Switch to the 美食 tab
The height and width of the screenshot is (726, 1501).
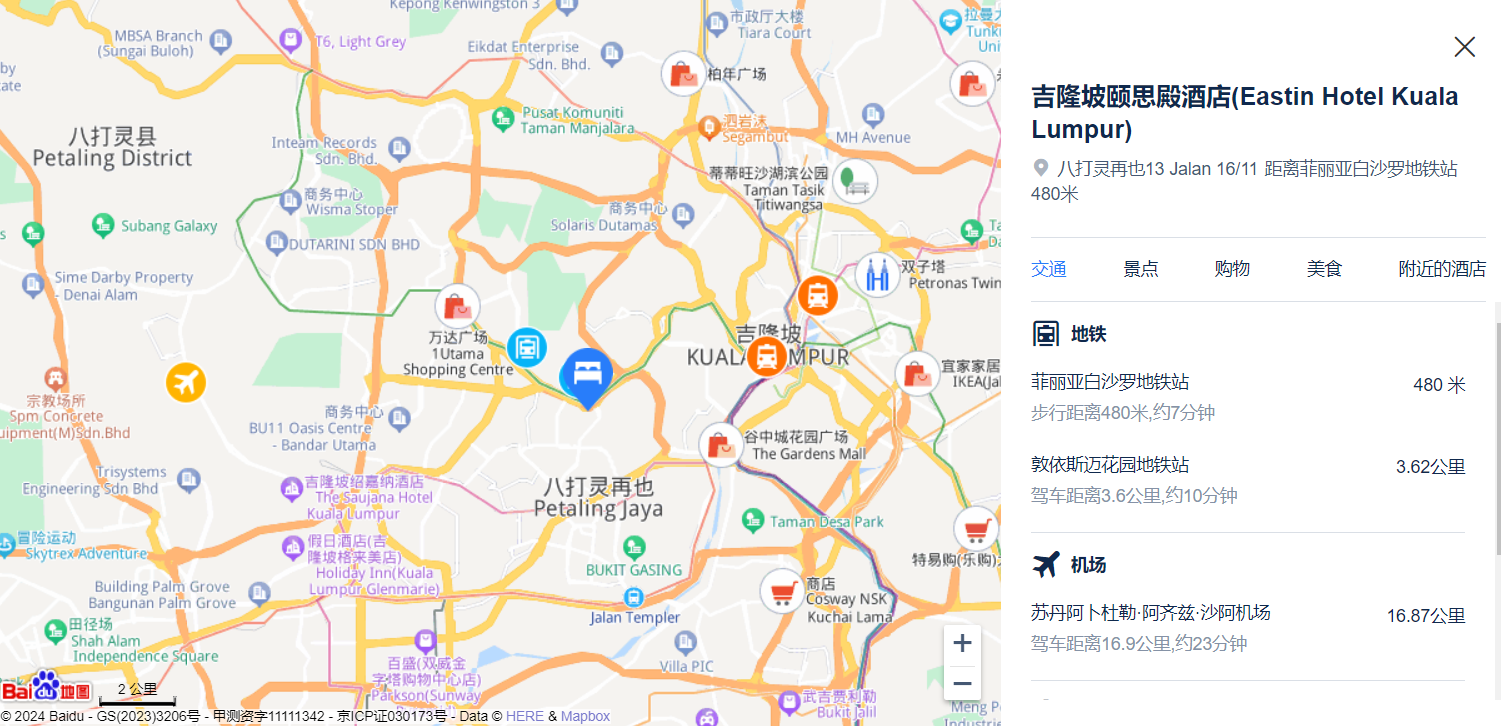pyautogui.click(x=1324, y=269)
